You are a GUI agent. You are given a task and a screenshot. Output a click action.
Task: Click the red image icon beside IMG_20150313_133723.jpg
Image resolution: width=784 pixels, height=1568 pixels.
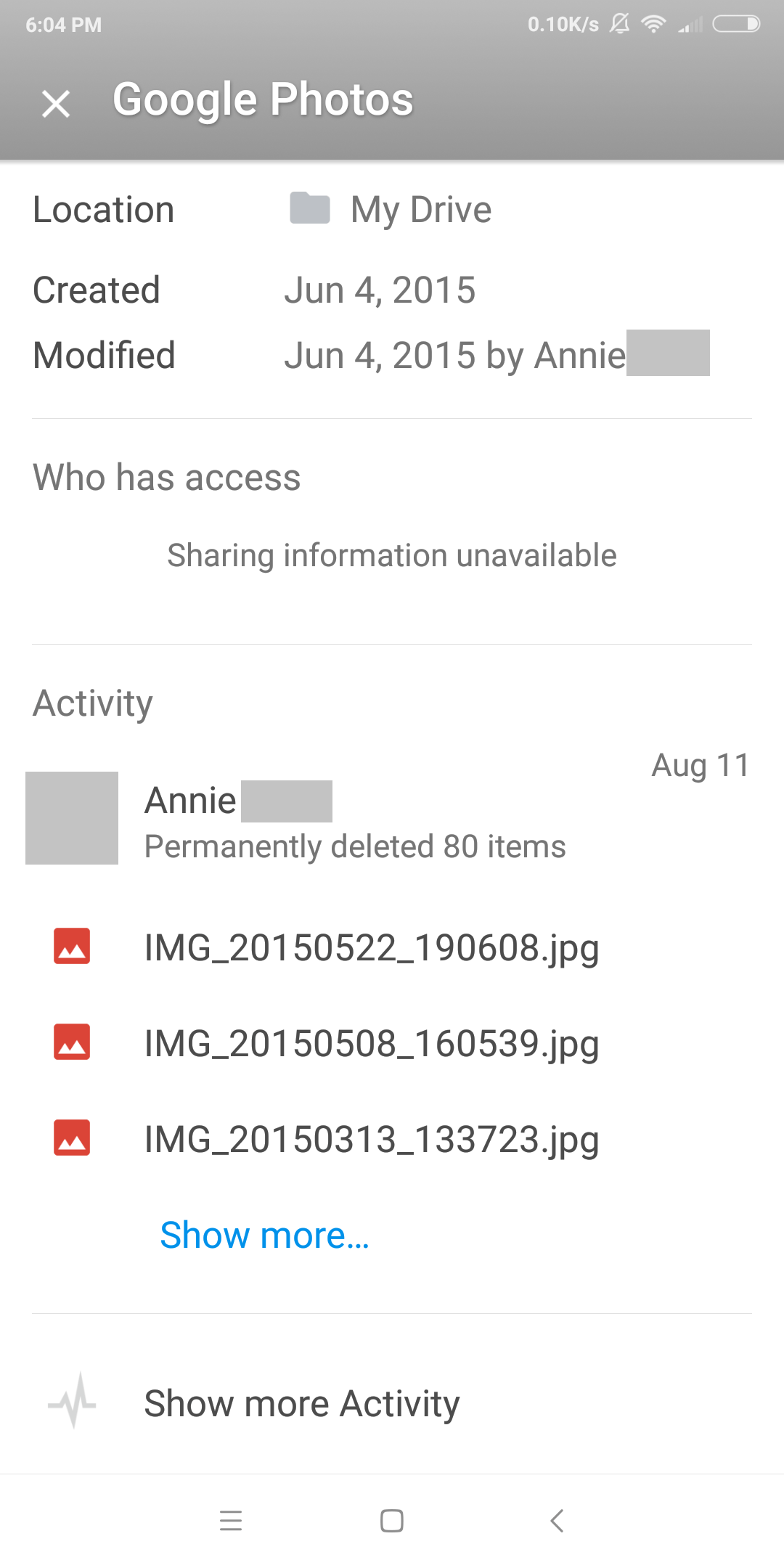click(70, 1140)
